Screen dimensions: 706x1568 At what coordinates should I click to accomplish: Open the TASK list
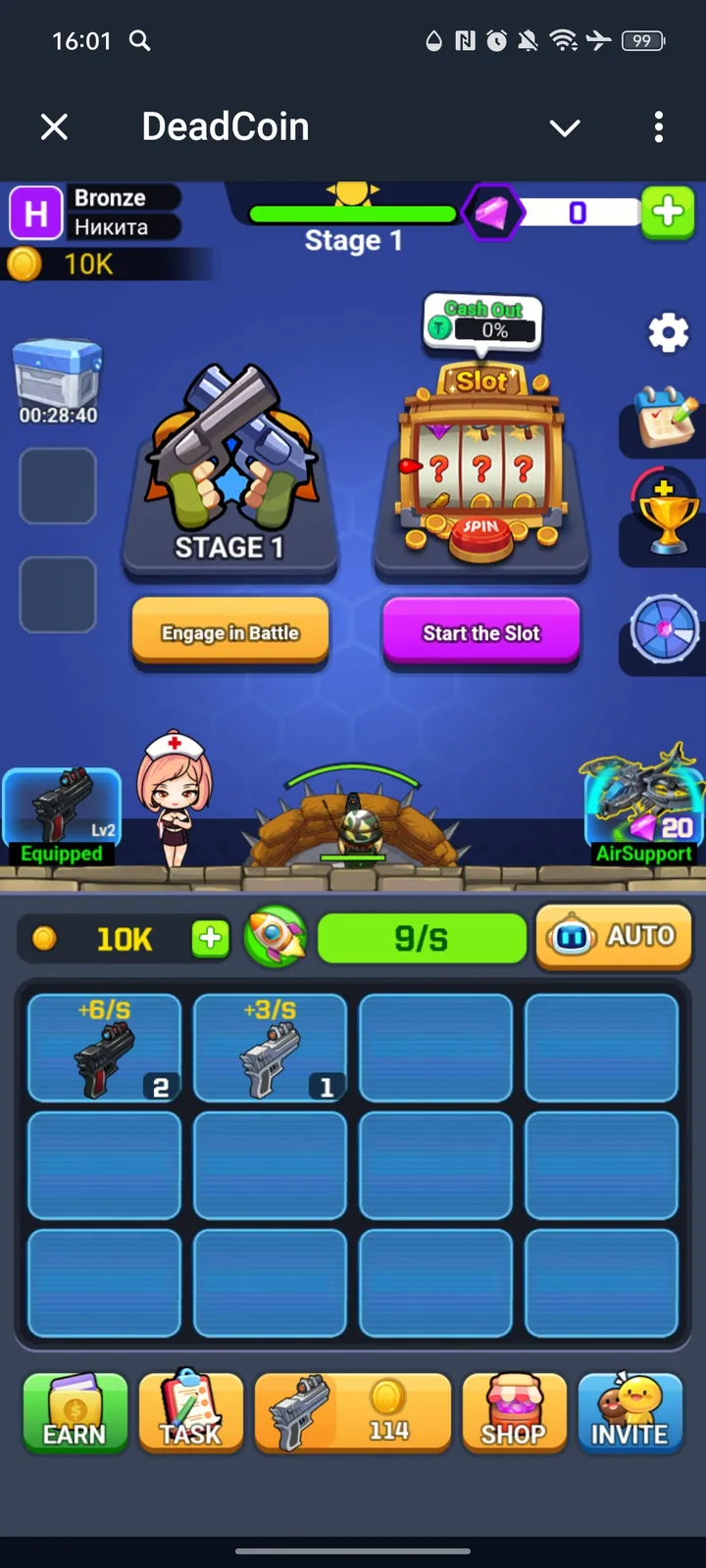[191, 1412]
